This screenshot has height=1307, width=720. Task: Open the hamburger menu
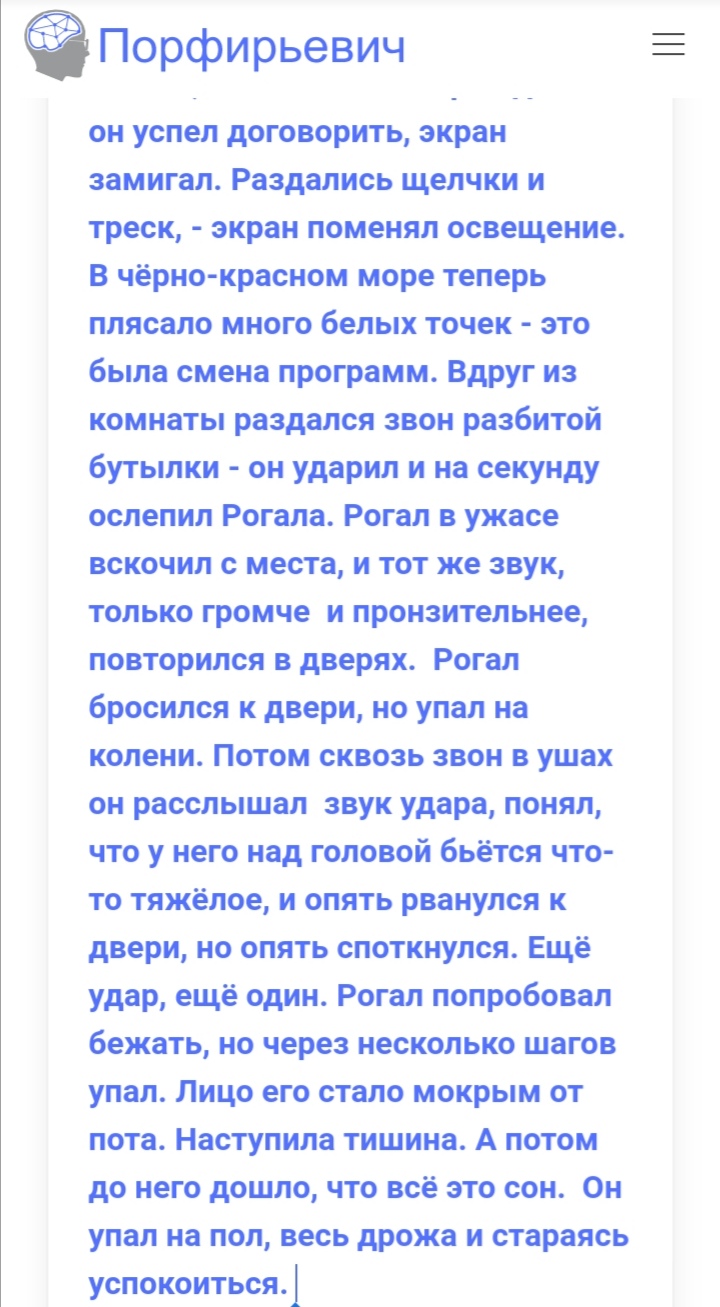coord(668,45)
